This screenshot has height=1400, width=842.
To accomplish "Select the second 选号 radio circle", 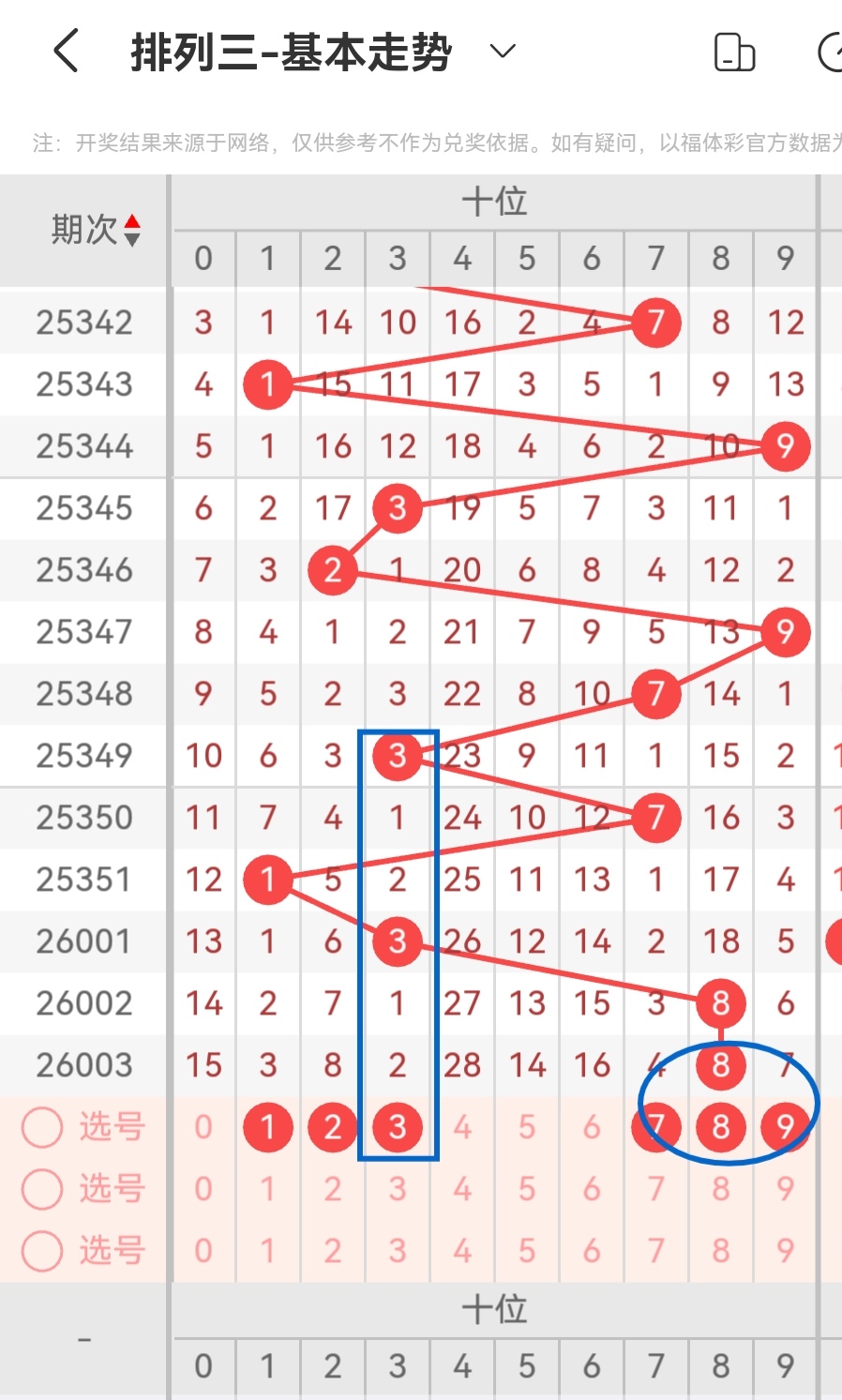I will pos(42,1189).
